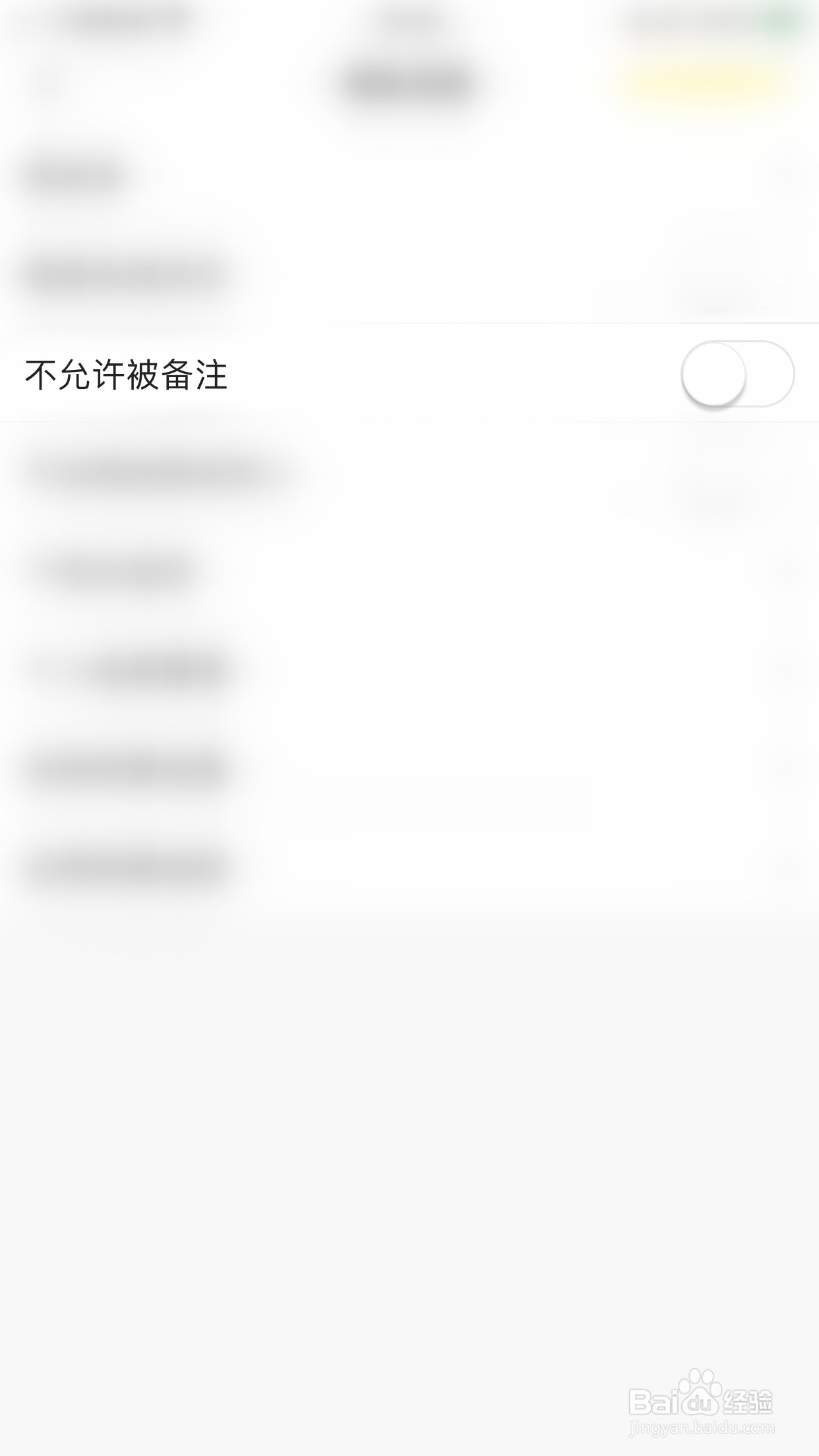Toggle off remark permission setting

pos(739,374)
